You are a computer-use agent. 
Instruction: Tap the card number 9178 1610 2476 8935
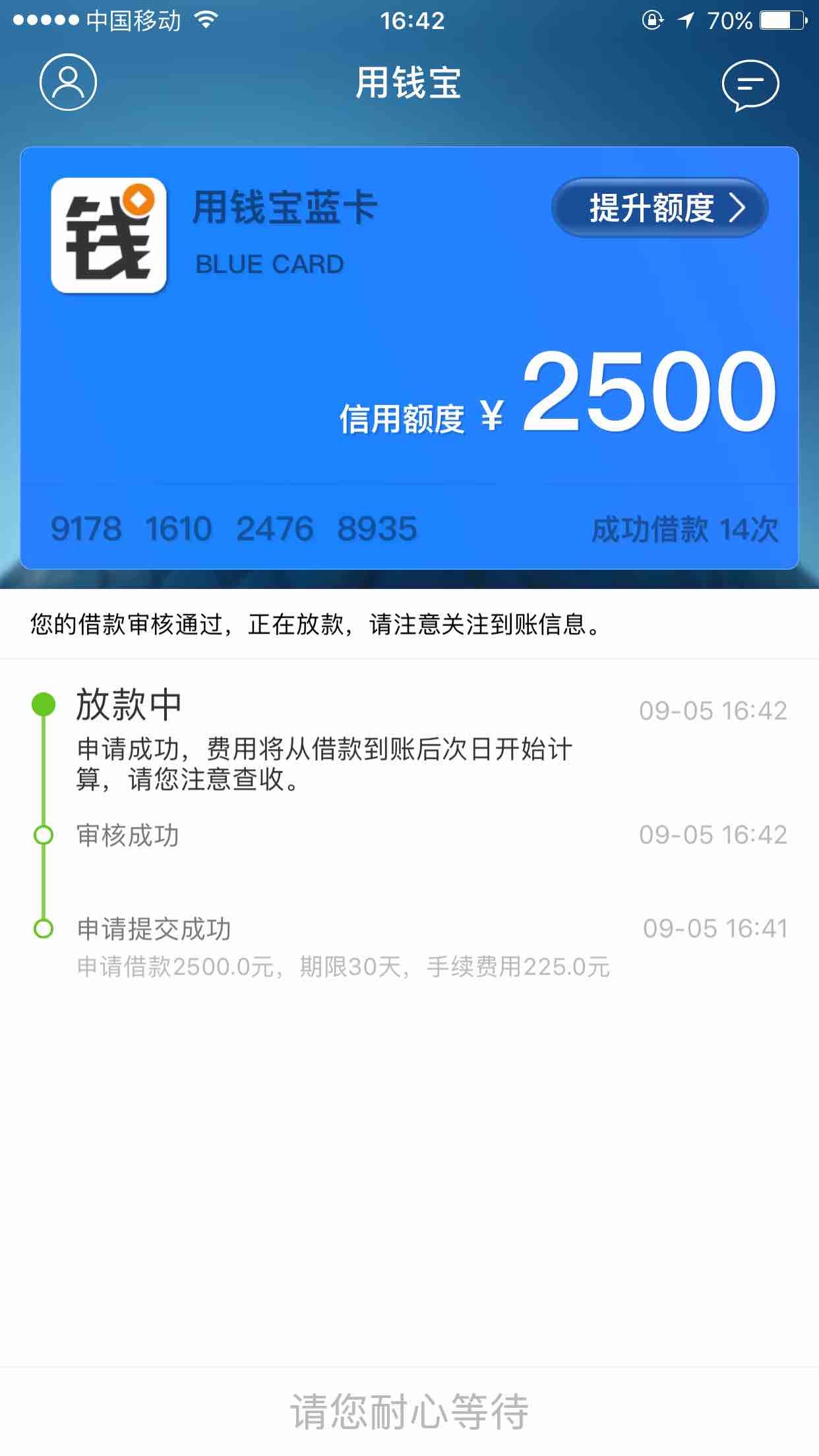pyautogui.click(x=233, y=528)
